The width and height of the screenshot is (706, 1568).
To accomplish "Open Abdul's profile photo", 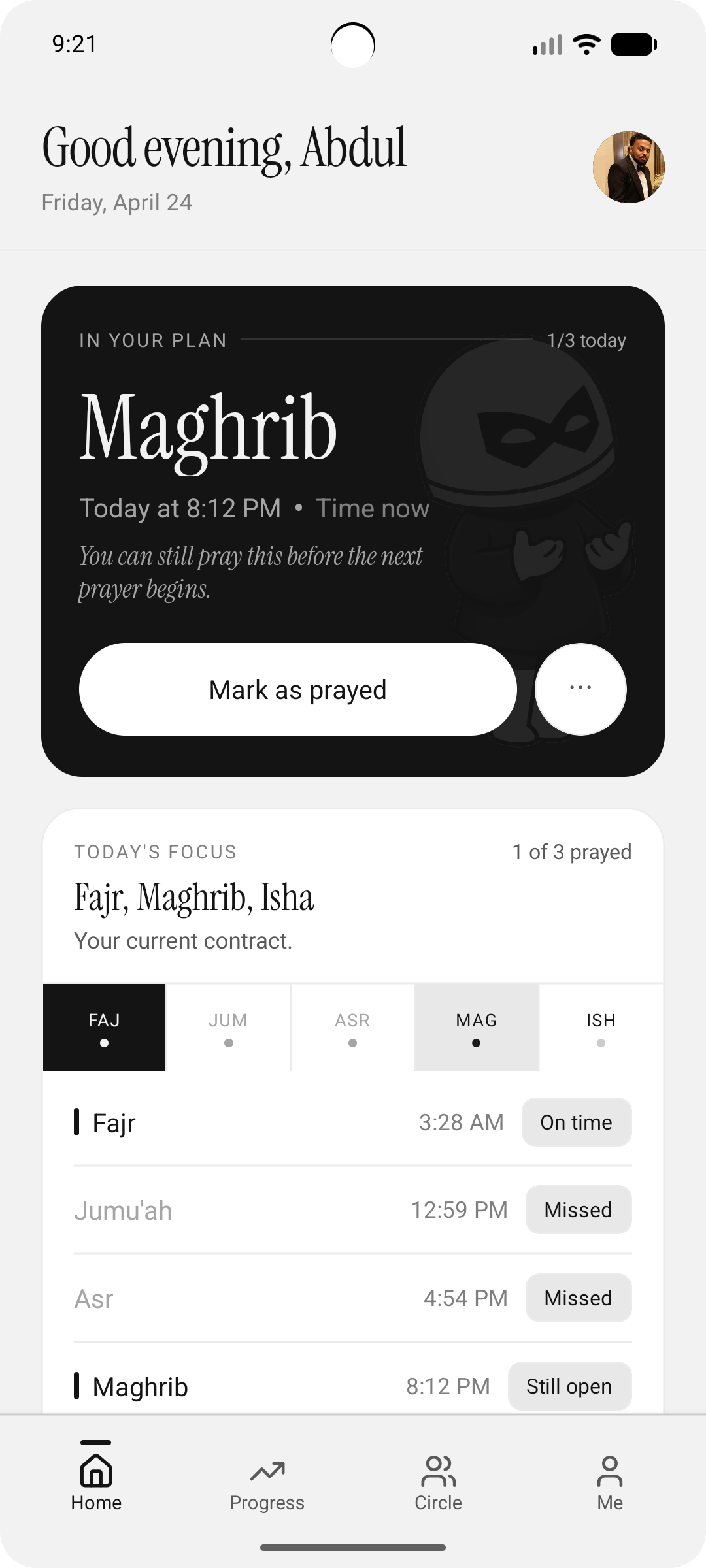I will click(629, 167).
